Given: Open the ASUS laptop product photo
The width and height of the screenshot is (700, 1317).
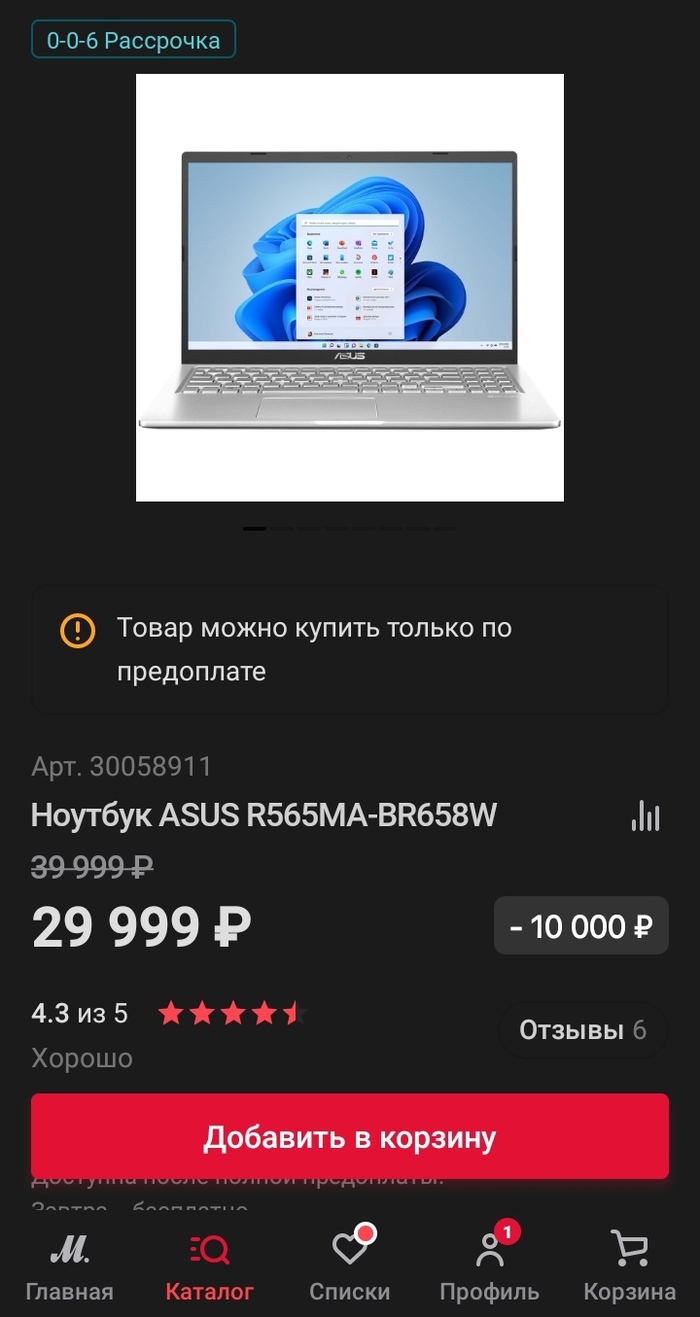Looking at the screenshot, I should click(349, 287).
